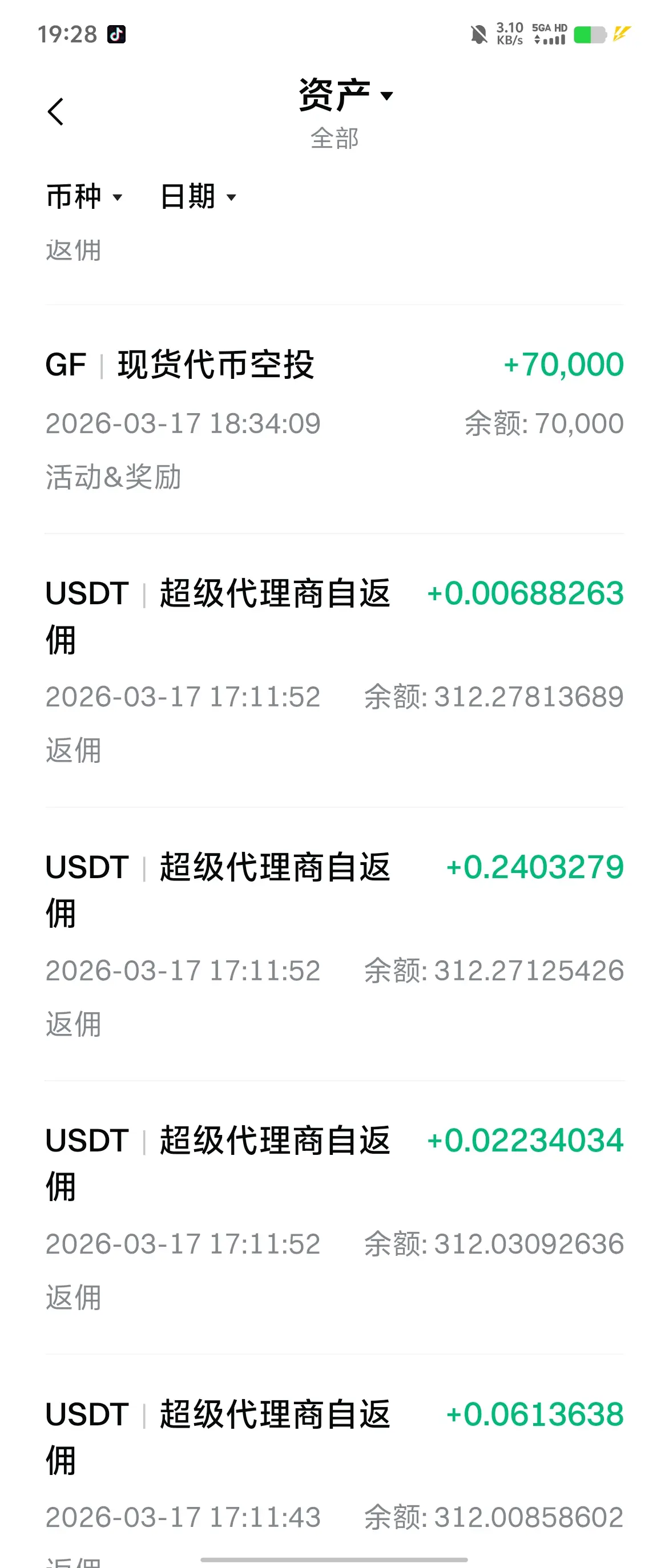669x1568 pixels.
Task: Open the USDT rebate record +0.00688263
Action: [334, 669]
